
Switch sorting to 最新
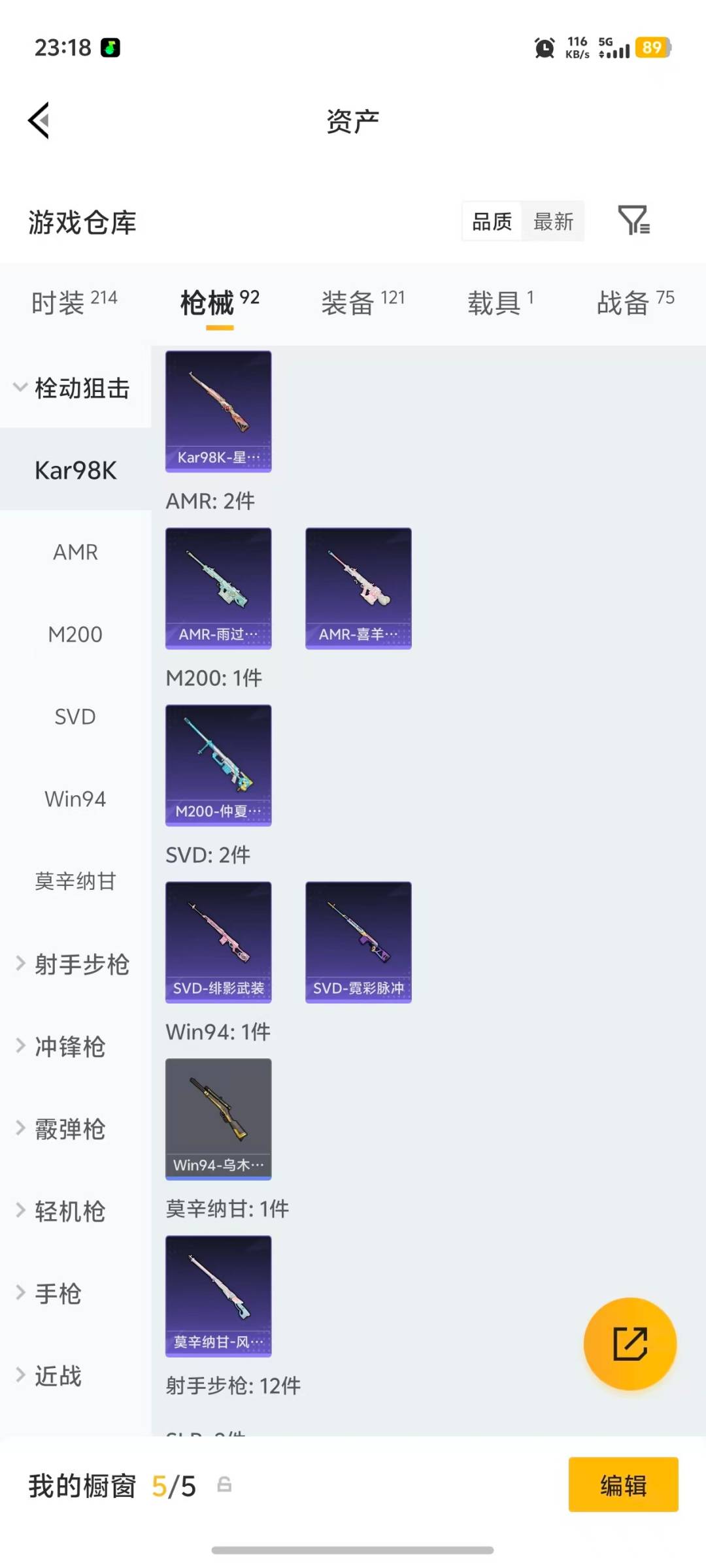[x=553, y=221]
